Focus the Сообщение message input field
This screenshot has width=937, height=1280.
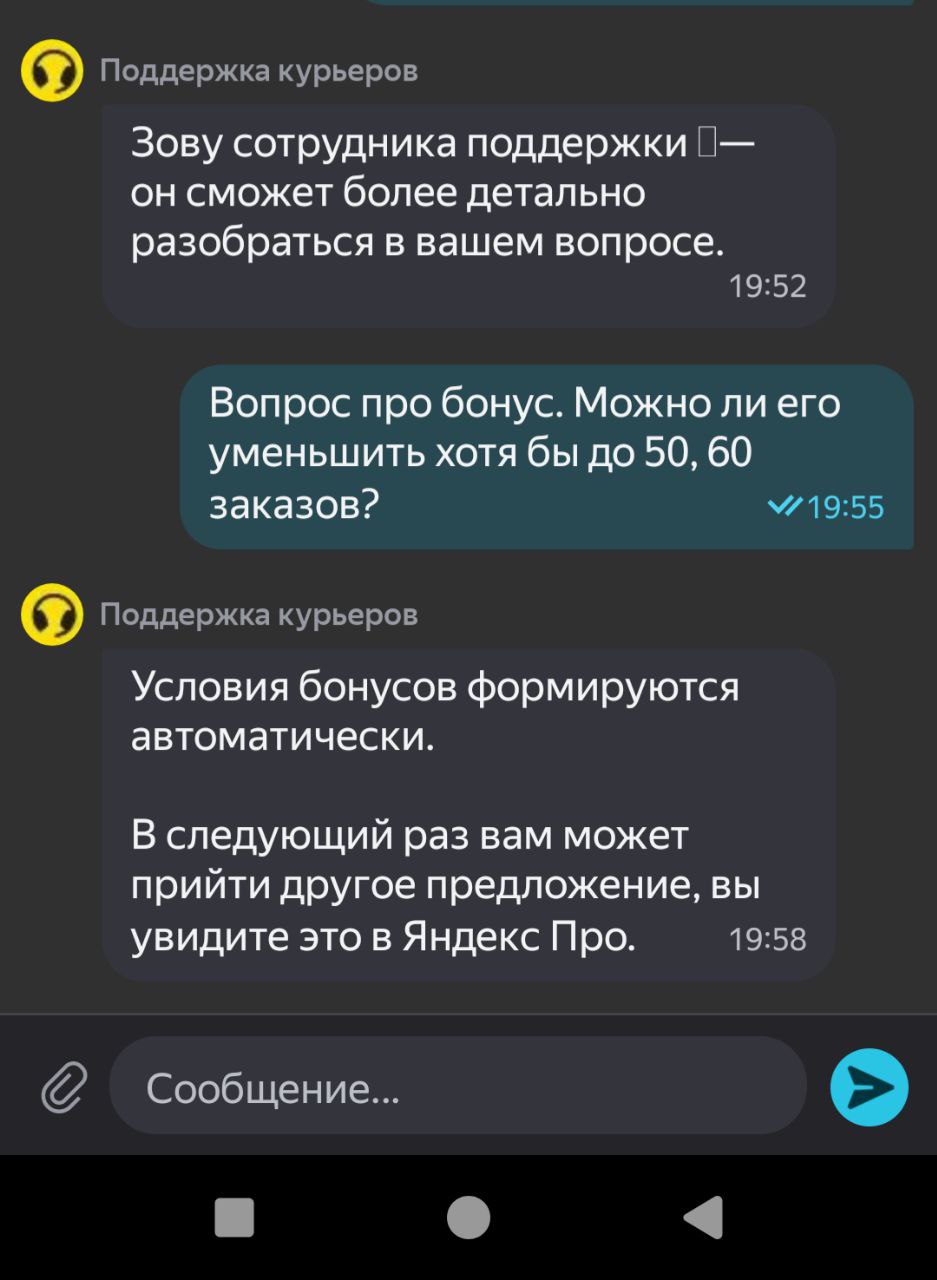457,1086
